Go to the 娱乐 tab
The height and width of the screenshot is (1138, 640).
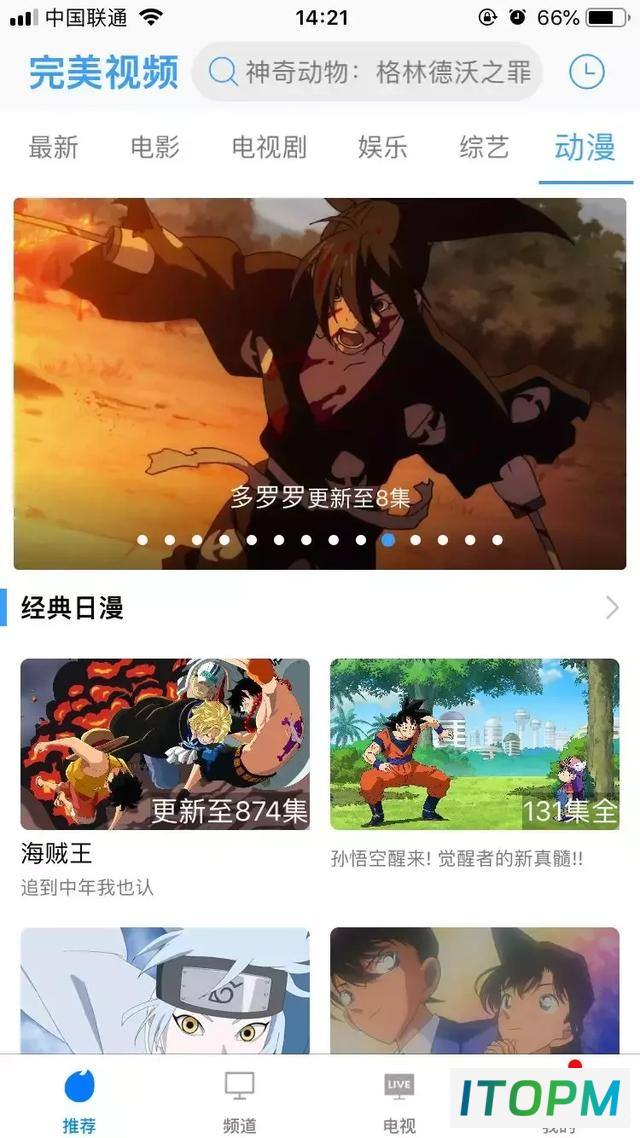pyautogui.click(x=382, y=147)
